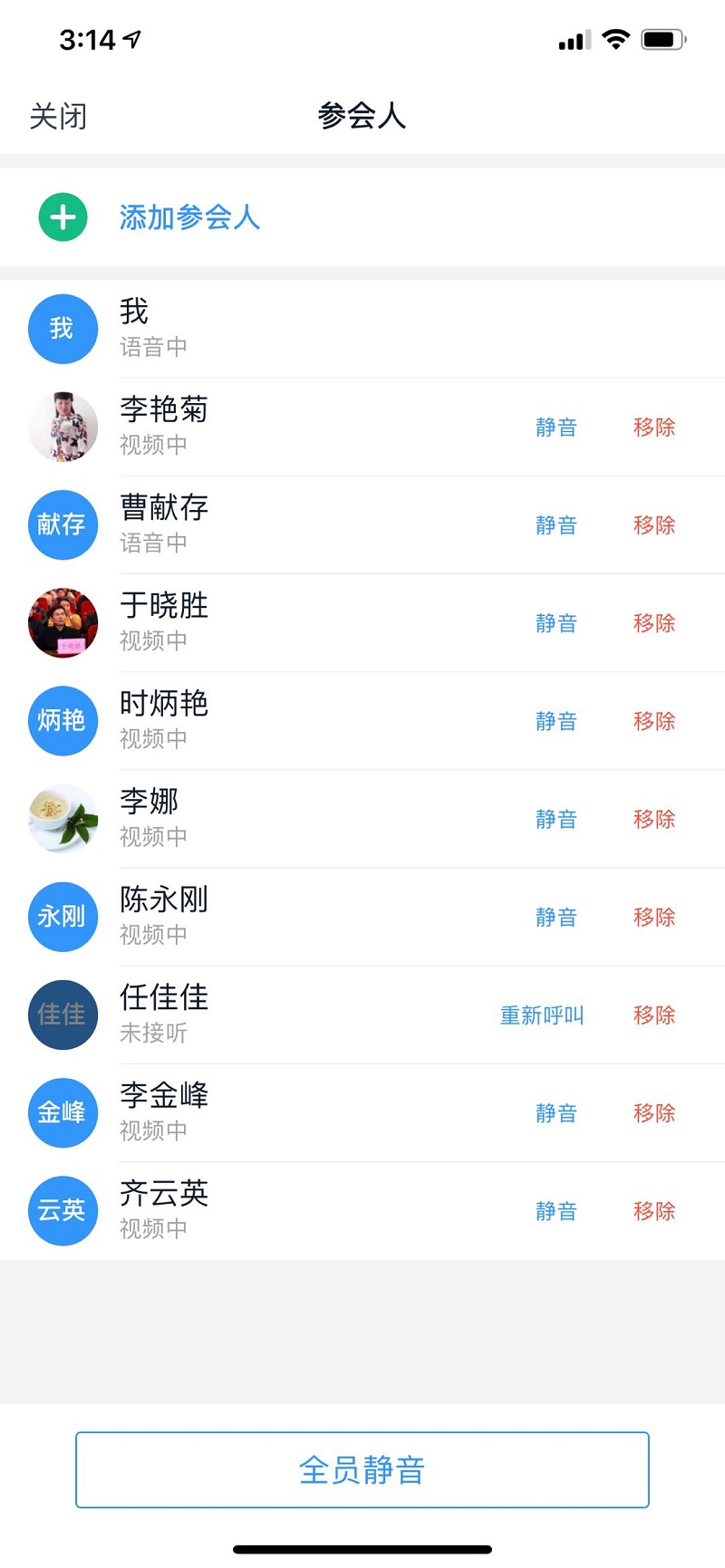Mute participant 齐云英
This screenshot has width=725, height=1568.
[556, 1211]
